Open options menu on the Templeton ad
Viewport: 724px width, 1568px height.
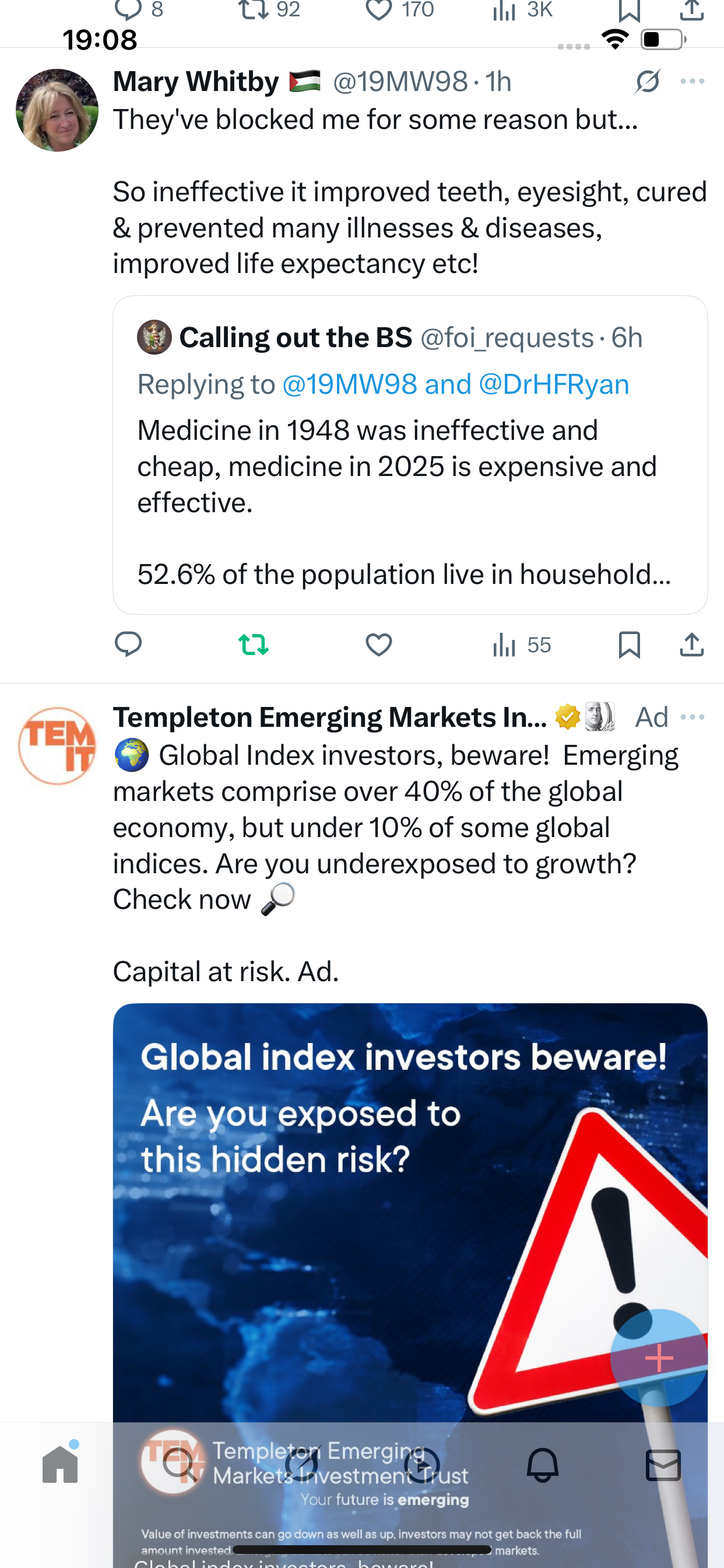pos(693,717)
